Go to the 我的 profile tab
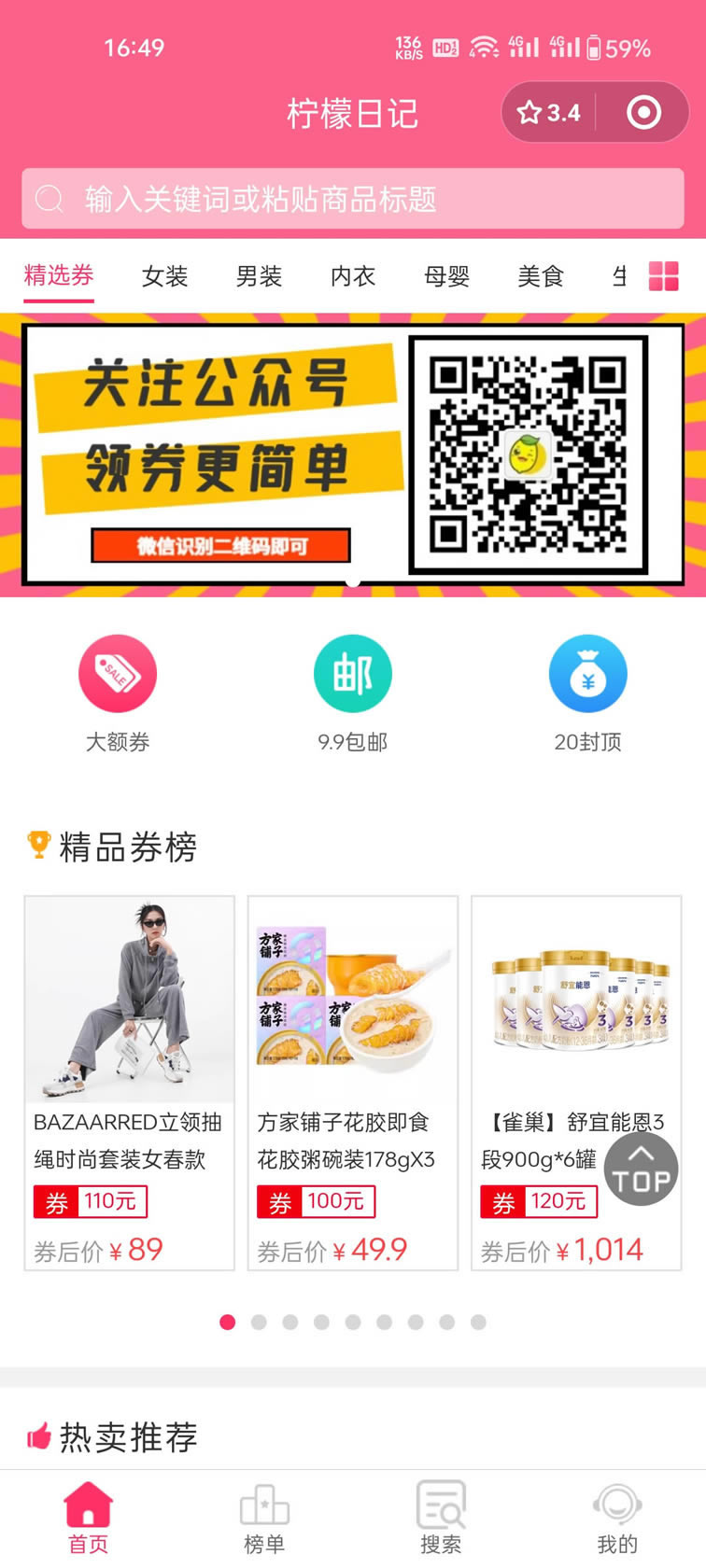 (x=617, y=1519)
